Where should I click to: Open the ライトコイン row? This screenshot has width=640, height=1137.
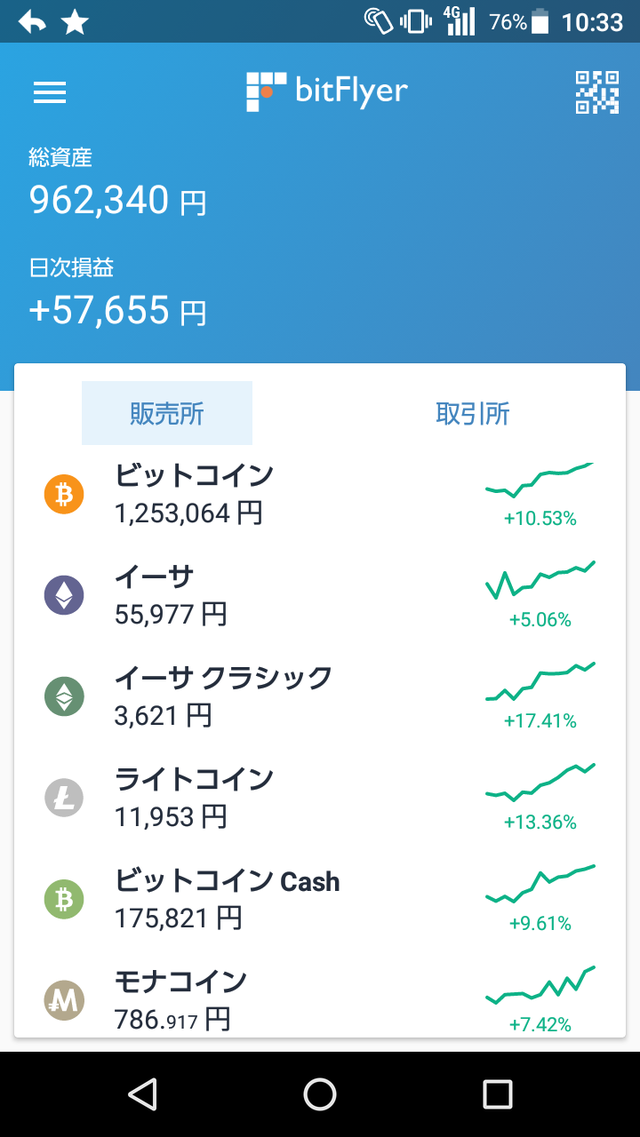(320, 798)
